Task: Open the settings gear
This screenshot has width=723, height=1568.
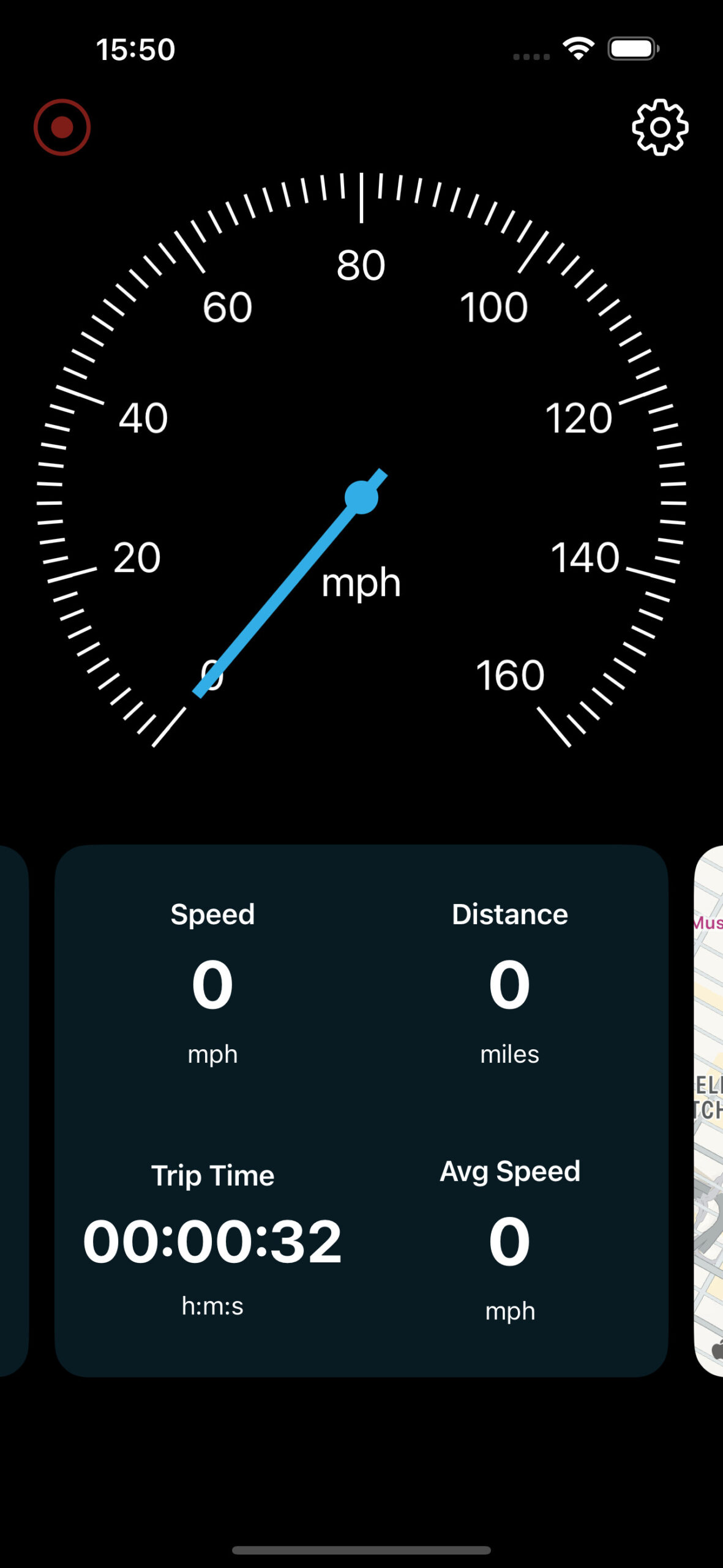Action: coord(659,127)
